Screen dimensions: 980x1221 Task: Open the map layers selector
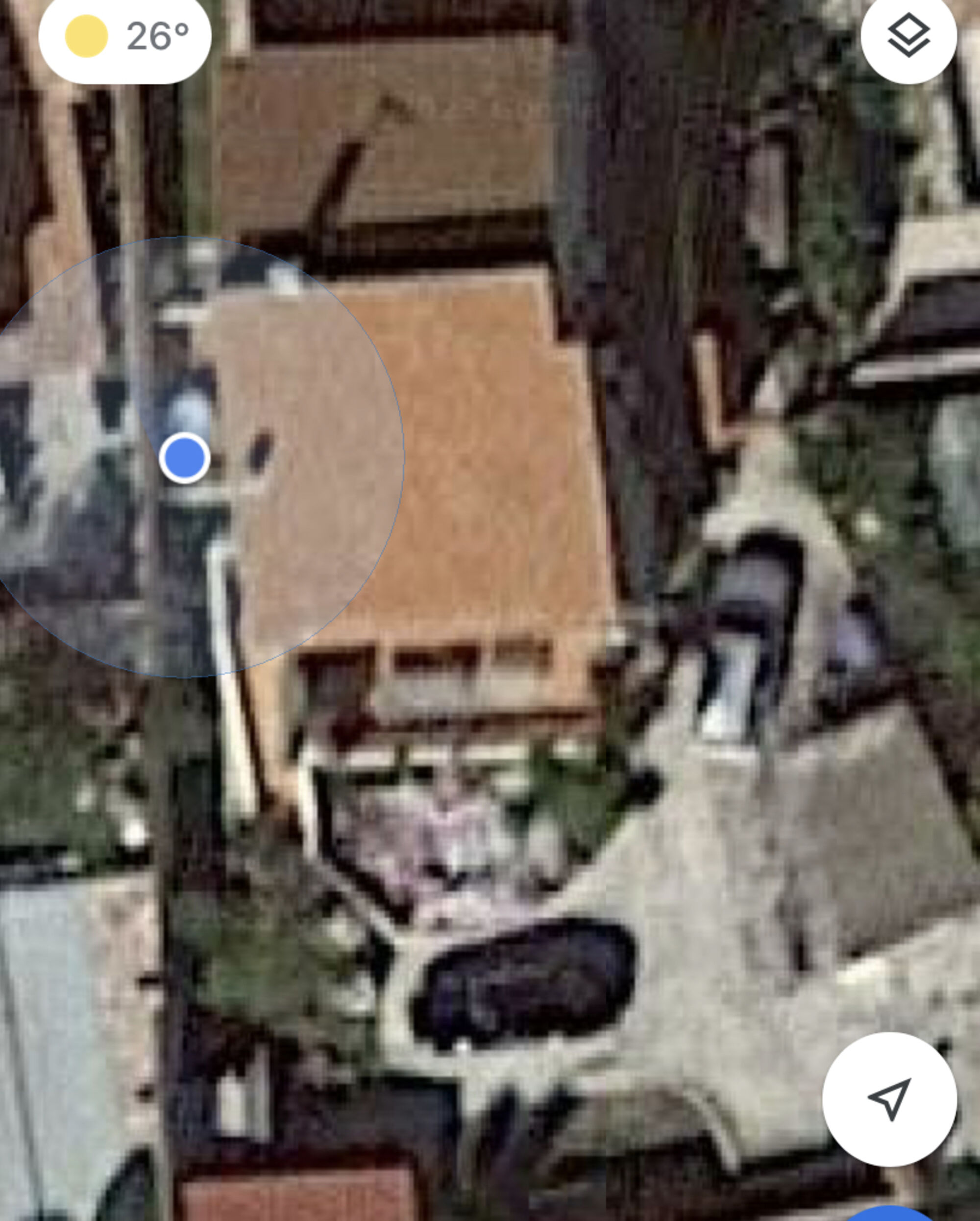(x=908, y=36)
